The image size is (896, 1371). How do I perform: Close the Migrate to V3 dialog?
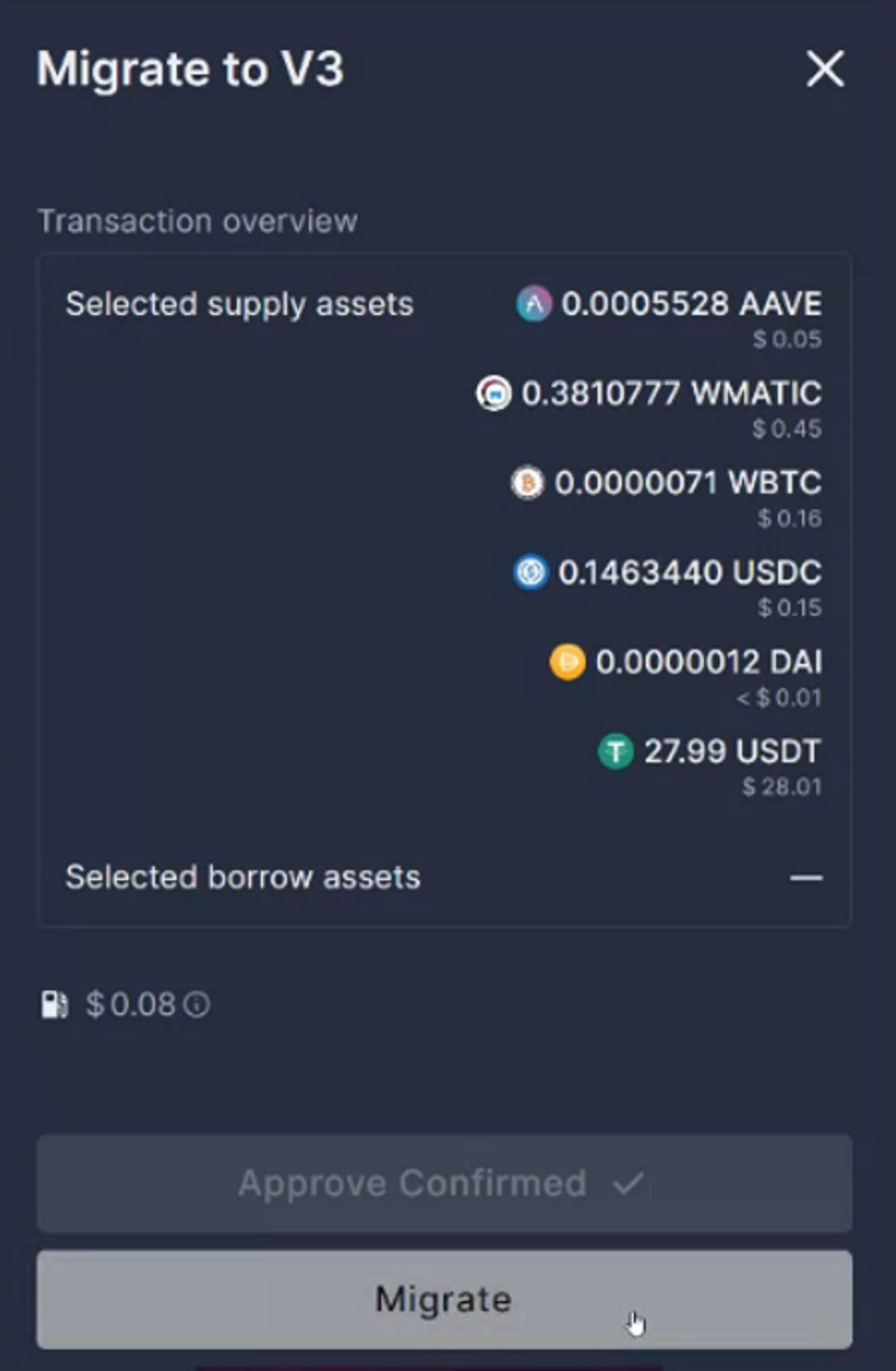(825, 69)
